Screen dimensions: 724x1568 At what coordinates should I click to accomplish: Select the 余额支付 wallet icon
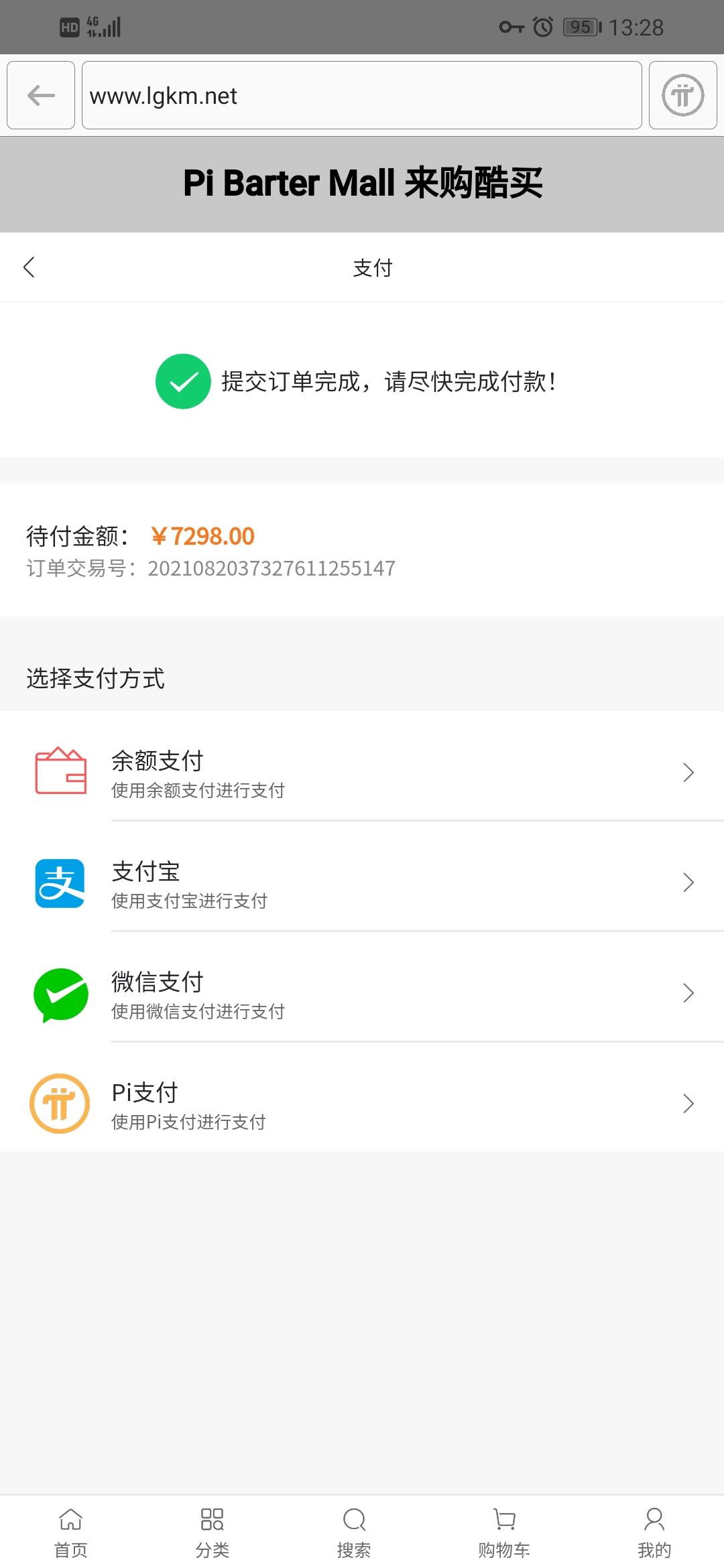pos(59,772)
